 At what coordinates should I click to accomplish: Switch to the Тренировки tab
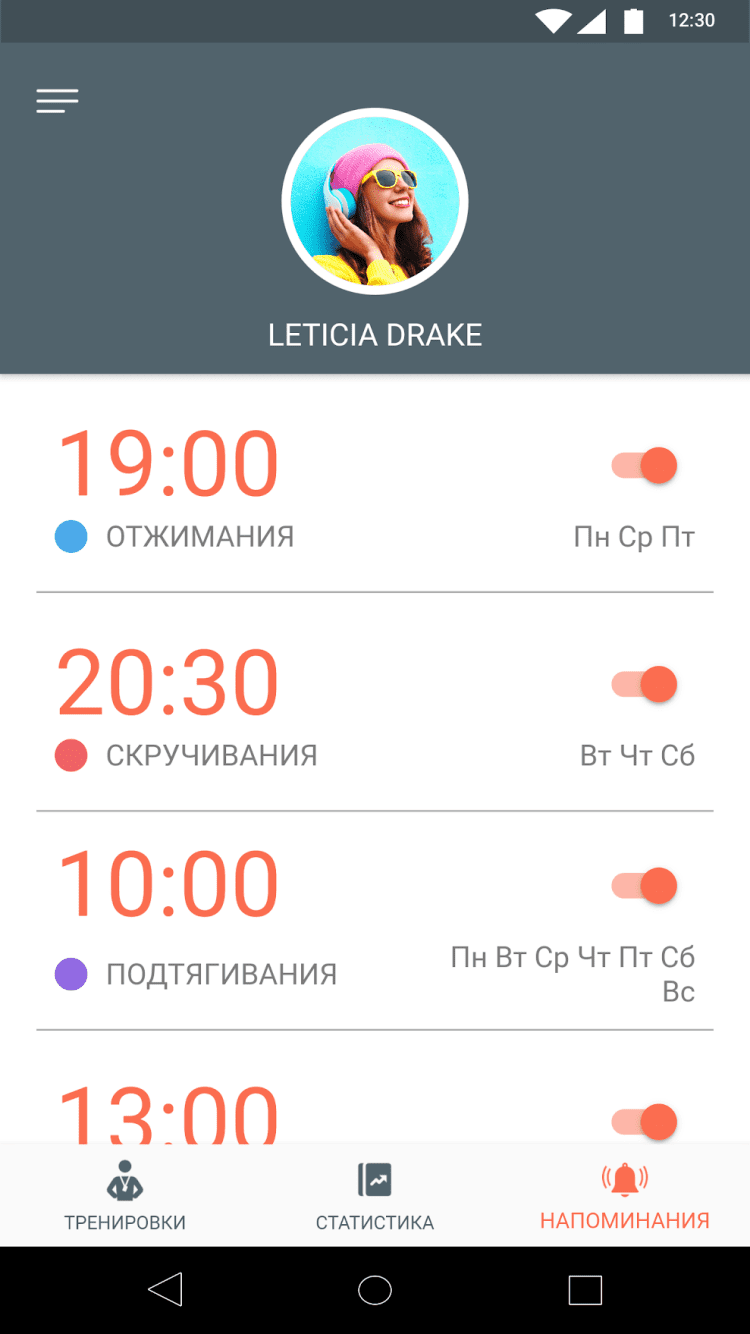coord(125,1196)
